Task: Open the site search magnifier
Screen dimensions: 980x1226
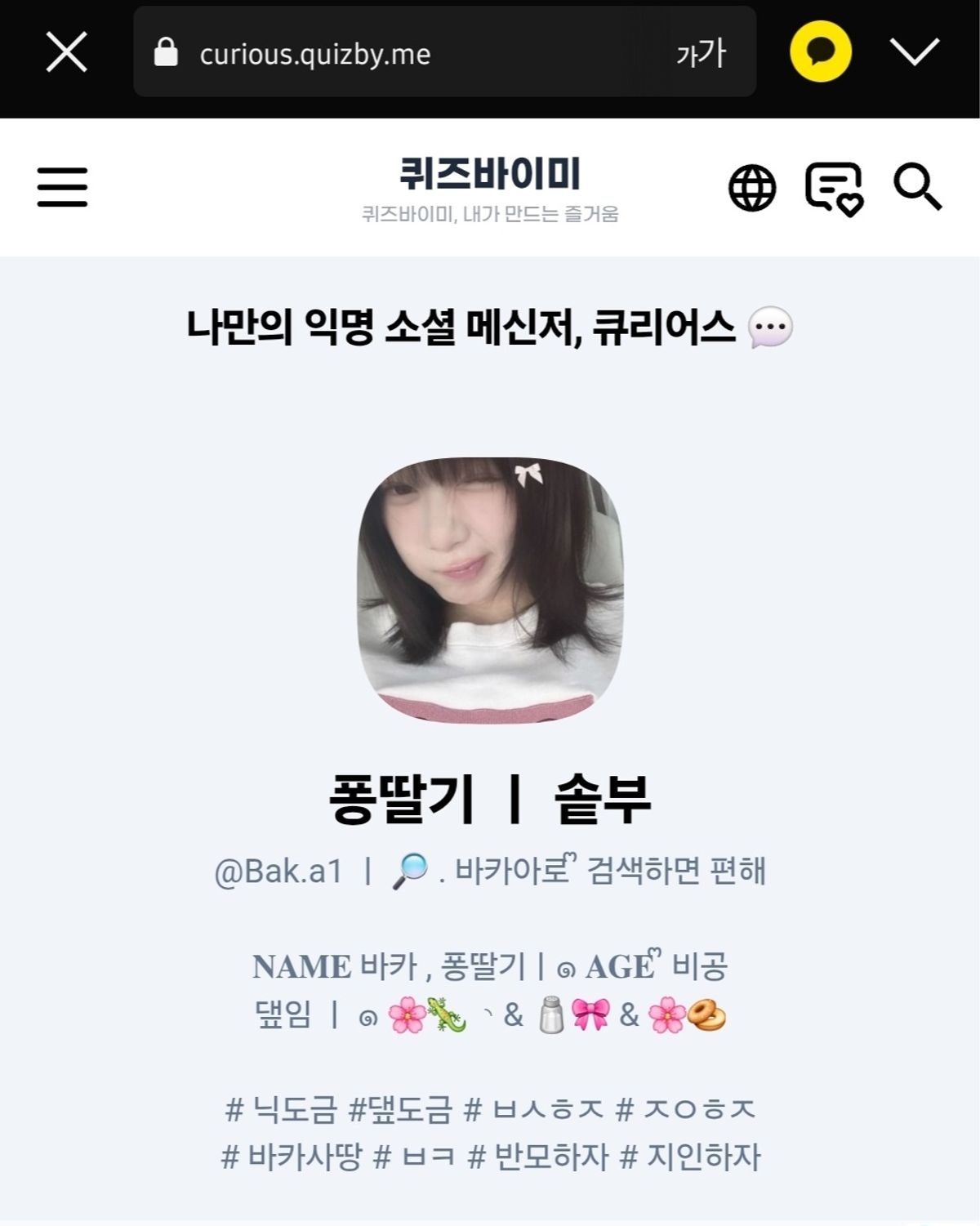Action: 918,187
